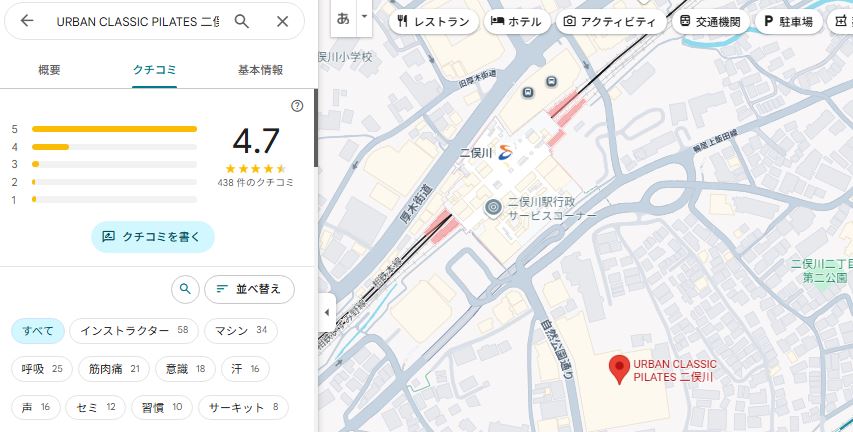This screenshot has width=853, height=432.
Task: Clear the search with the X icon
Action: pyautogui.click(x=282, y=21)
